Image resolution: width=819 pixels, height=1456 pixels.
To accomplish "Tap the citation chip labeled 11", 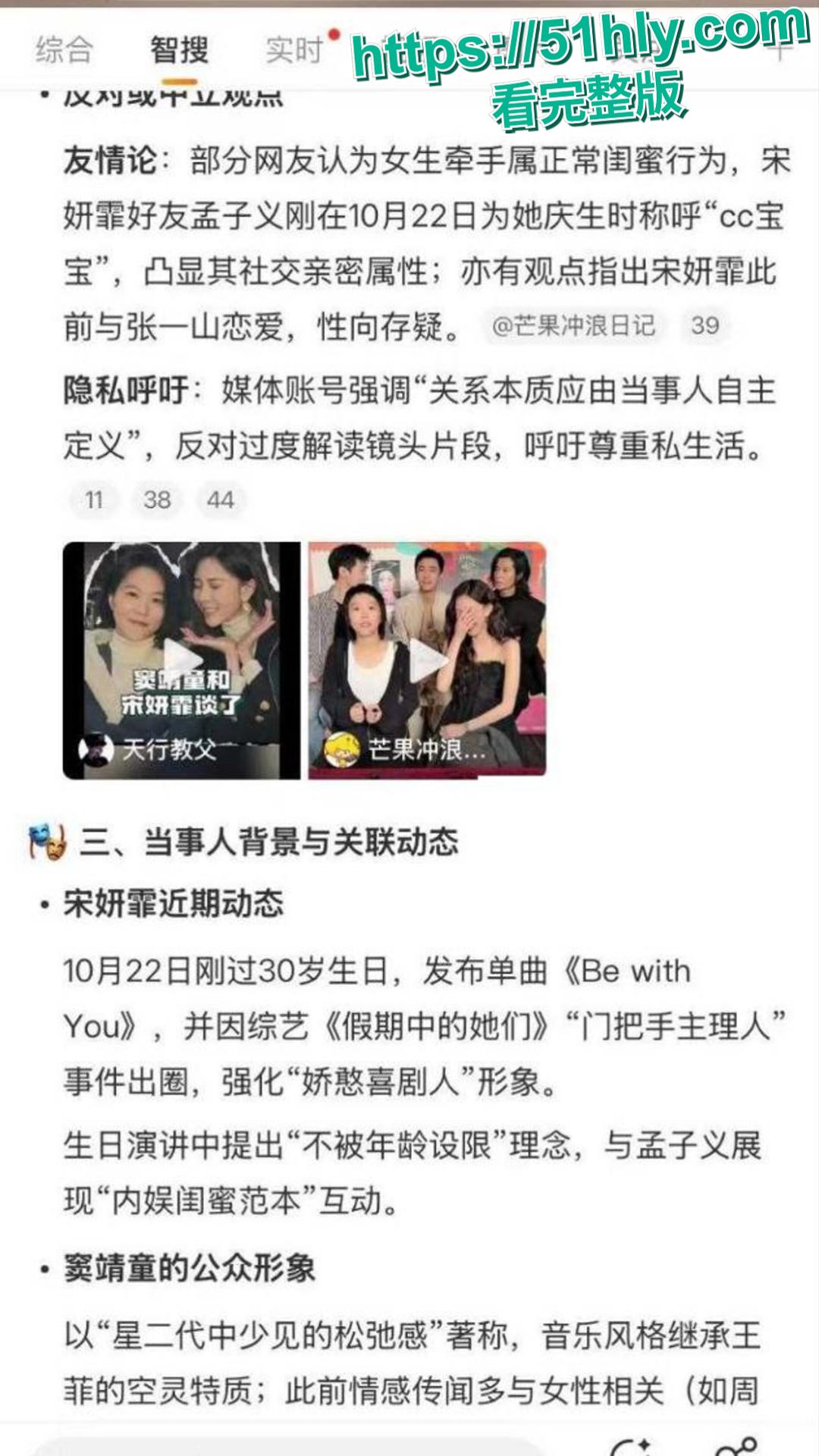I will (x=93, y=499).
